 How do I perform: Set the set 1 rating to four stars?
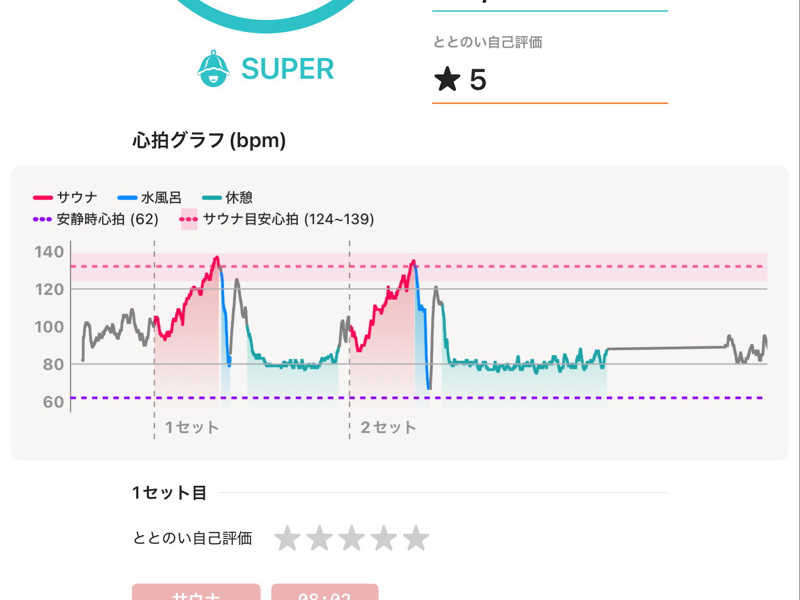[383, 538]
